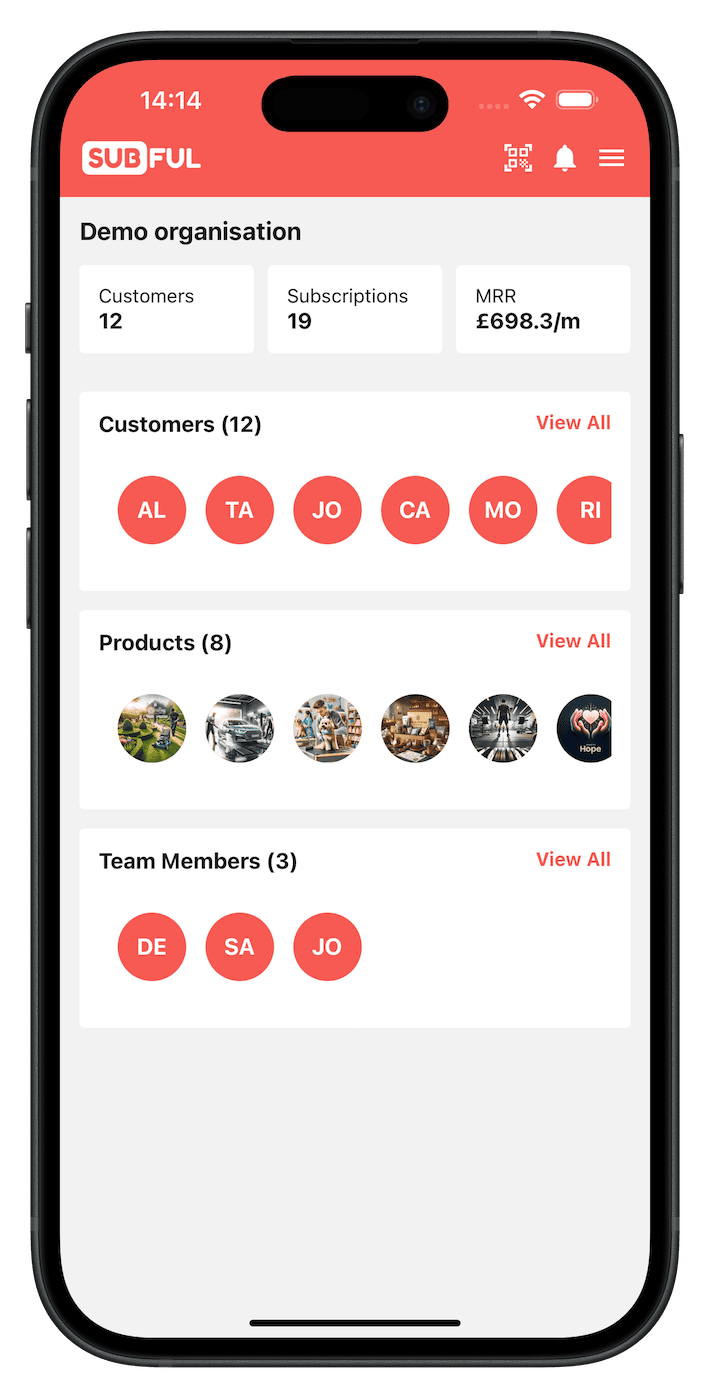Open the Subscriptions stat card
Screen dimensions: 710x1398
click(x=354, y=309)
